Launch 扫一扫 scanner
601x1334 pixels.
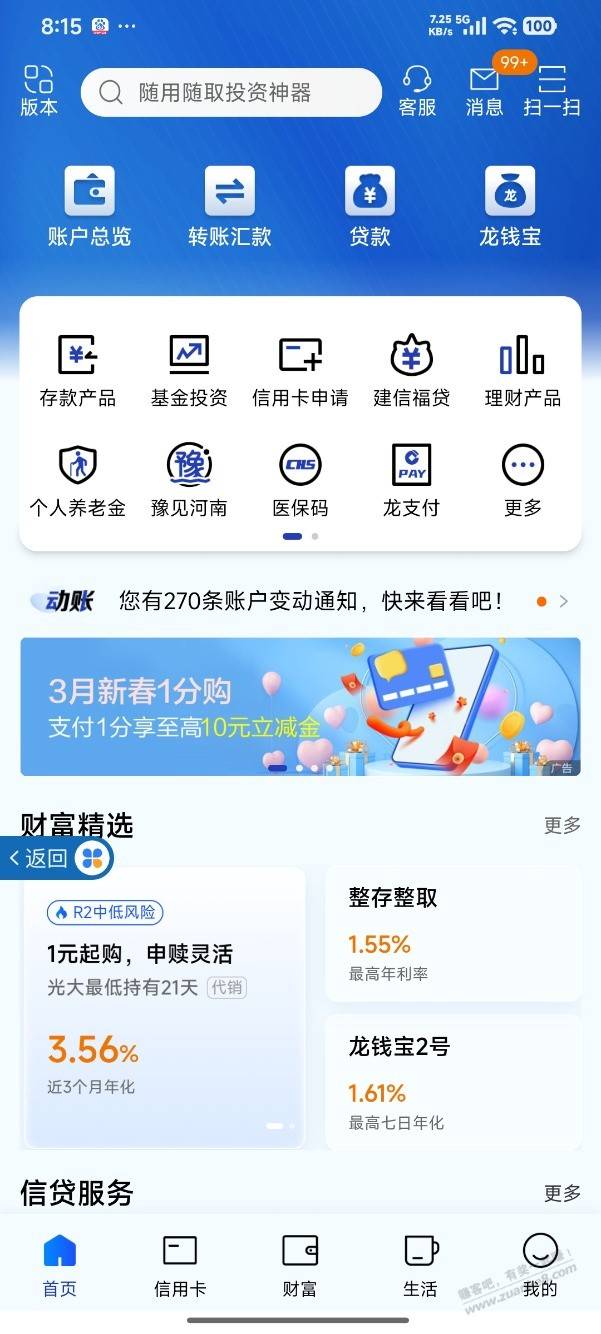pos(552,91)
